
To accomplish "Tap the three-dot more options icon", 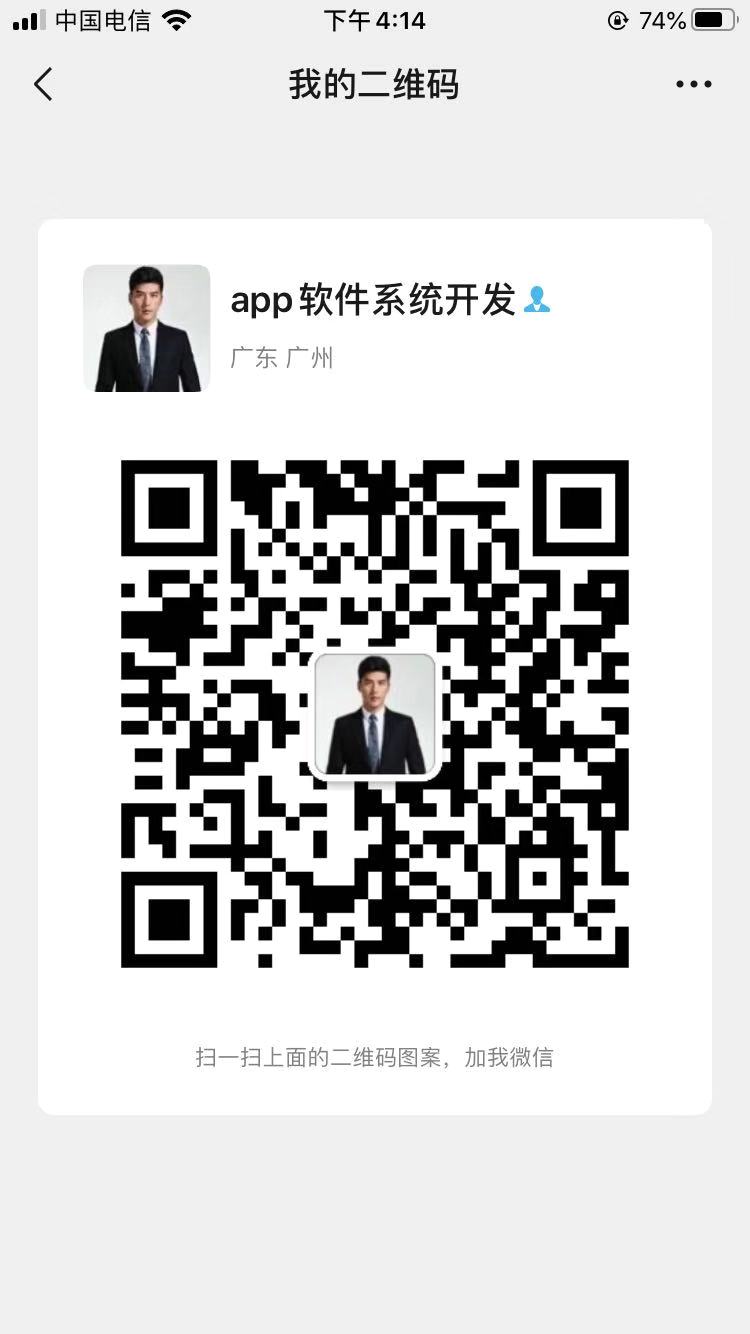I will coord(692,84).
